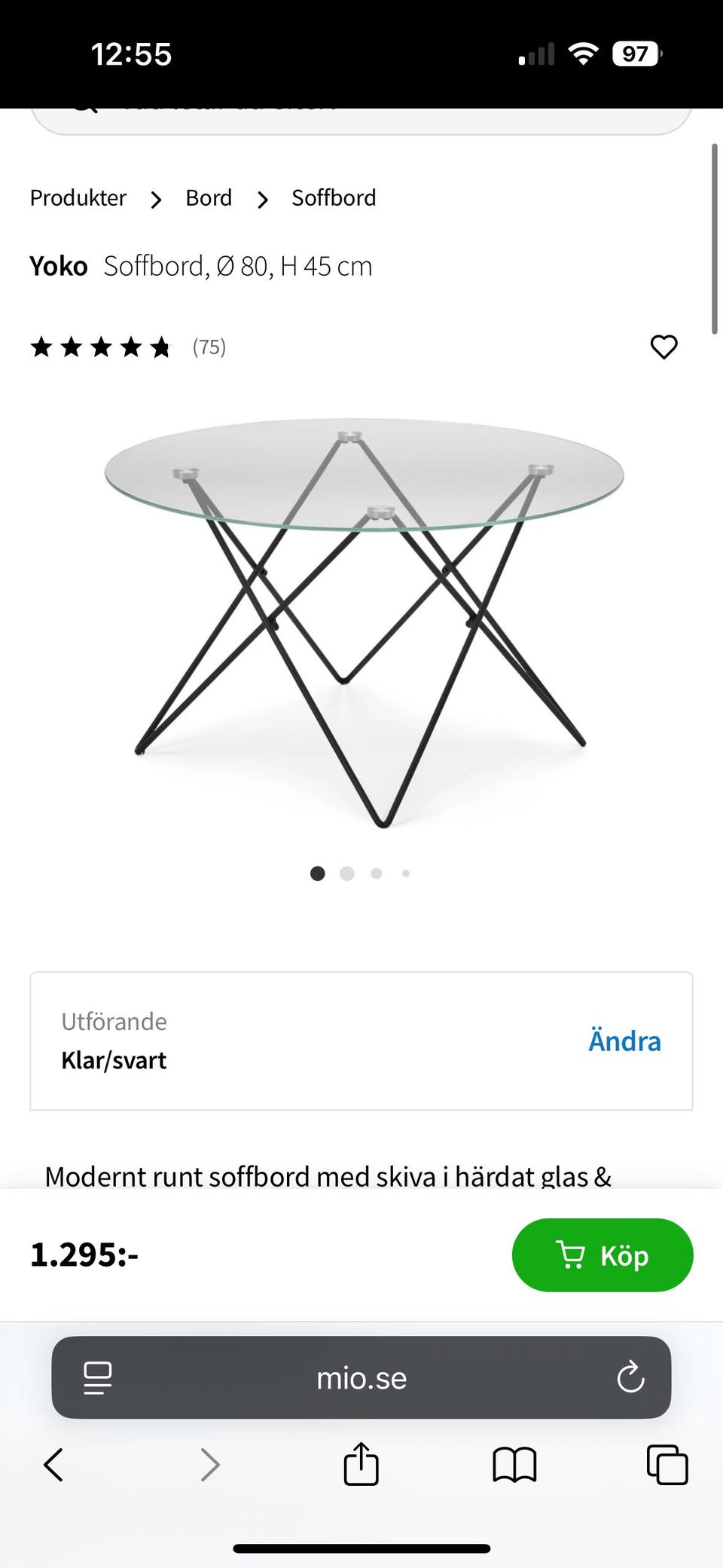
Task: Go to Produkter in the breadcrumb
Action: point(78,197)
